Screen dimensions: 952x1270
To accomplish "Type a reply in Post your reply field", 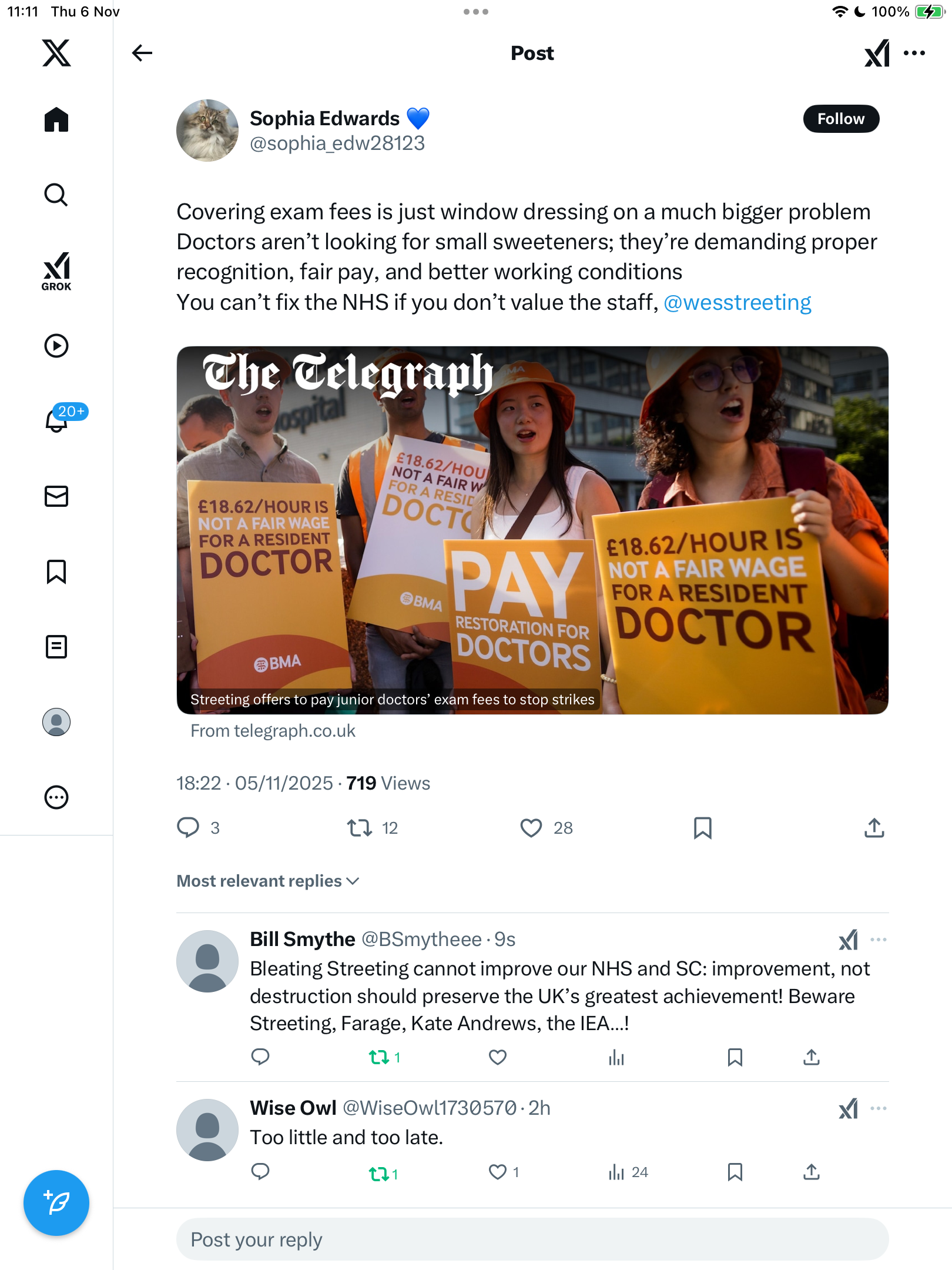I will 532,1239.
